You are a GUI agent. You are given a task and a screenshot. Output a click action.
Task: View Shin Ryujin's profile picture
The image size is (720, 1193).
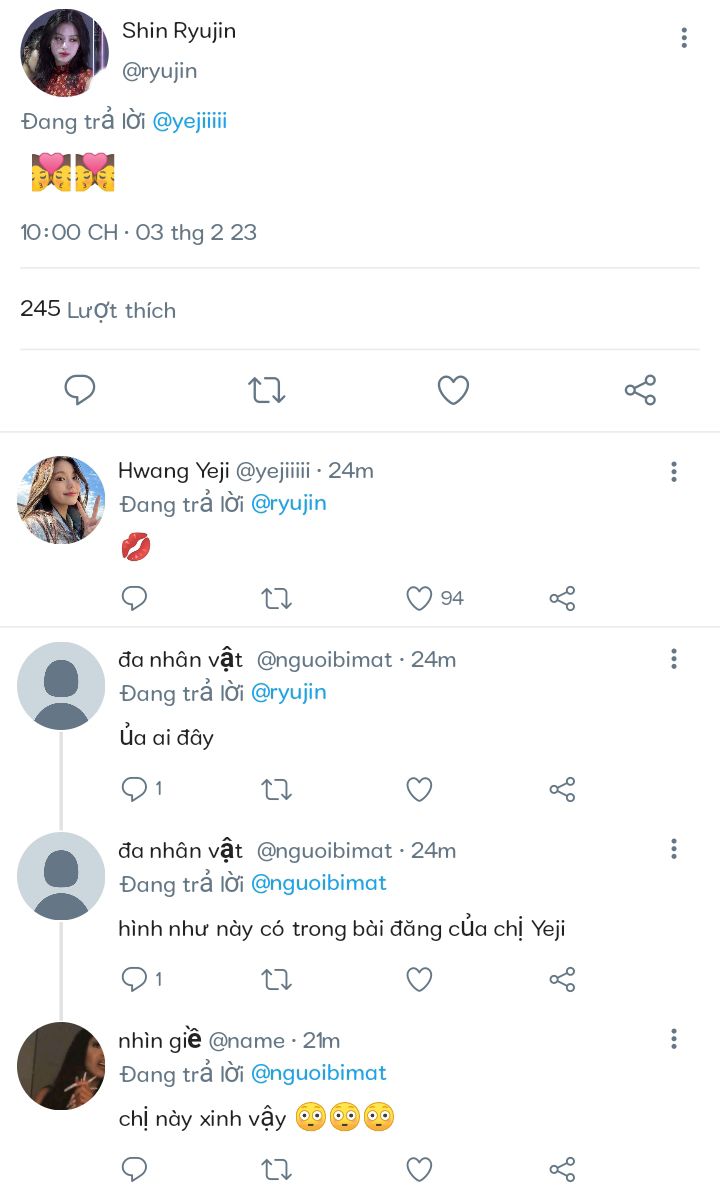click(x=64, y=52)
